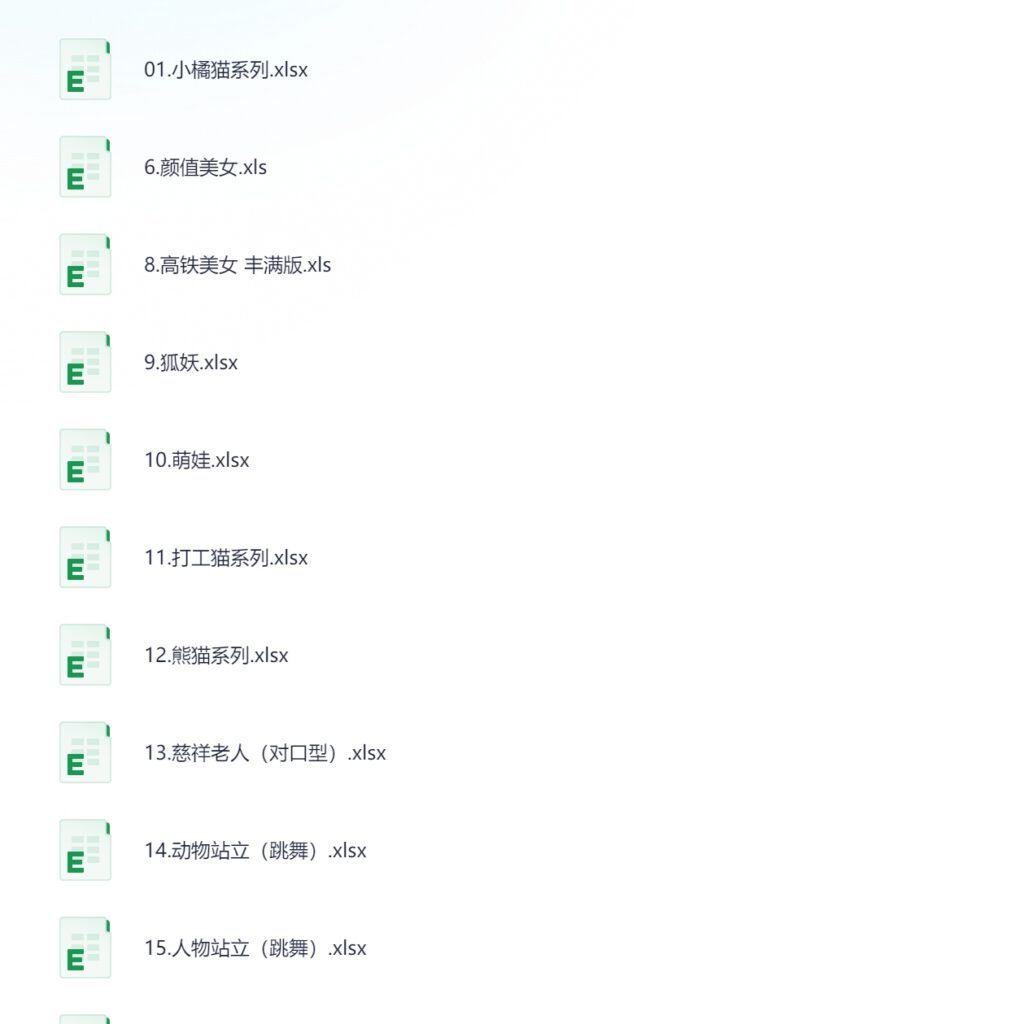Screen dimensions: 1016x1024
Task: Open the file 01.小橘猫系列.xlsx
Action: click(226, 70)
